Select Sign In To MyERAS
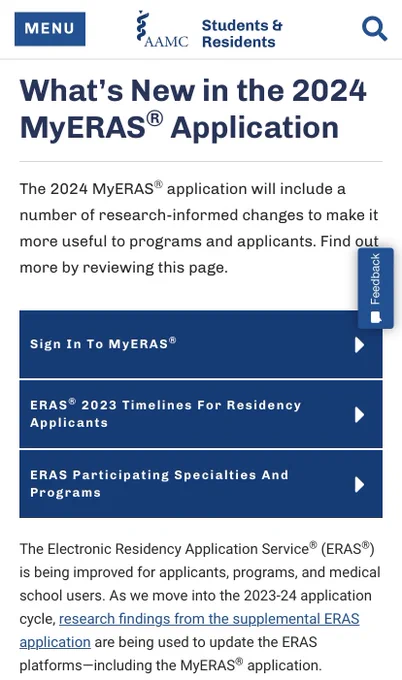Screen dimensions: 402x680 tap(201, 344)
